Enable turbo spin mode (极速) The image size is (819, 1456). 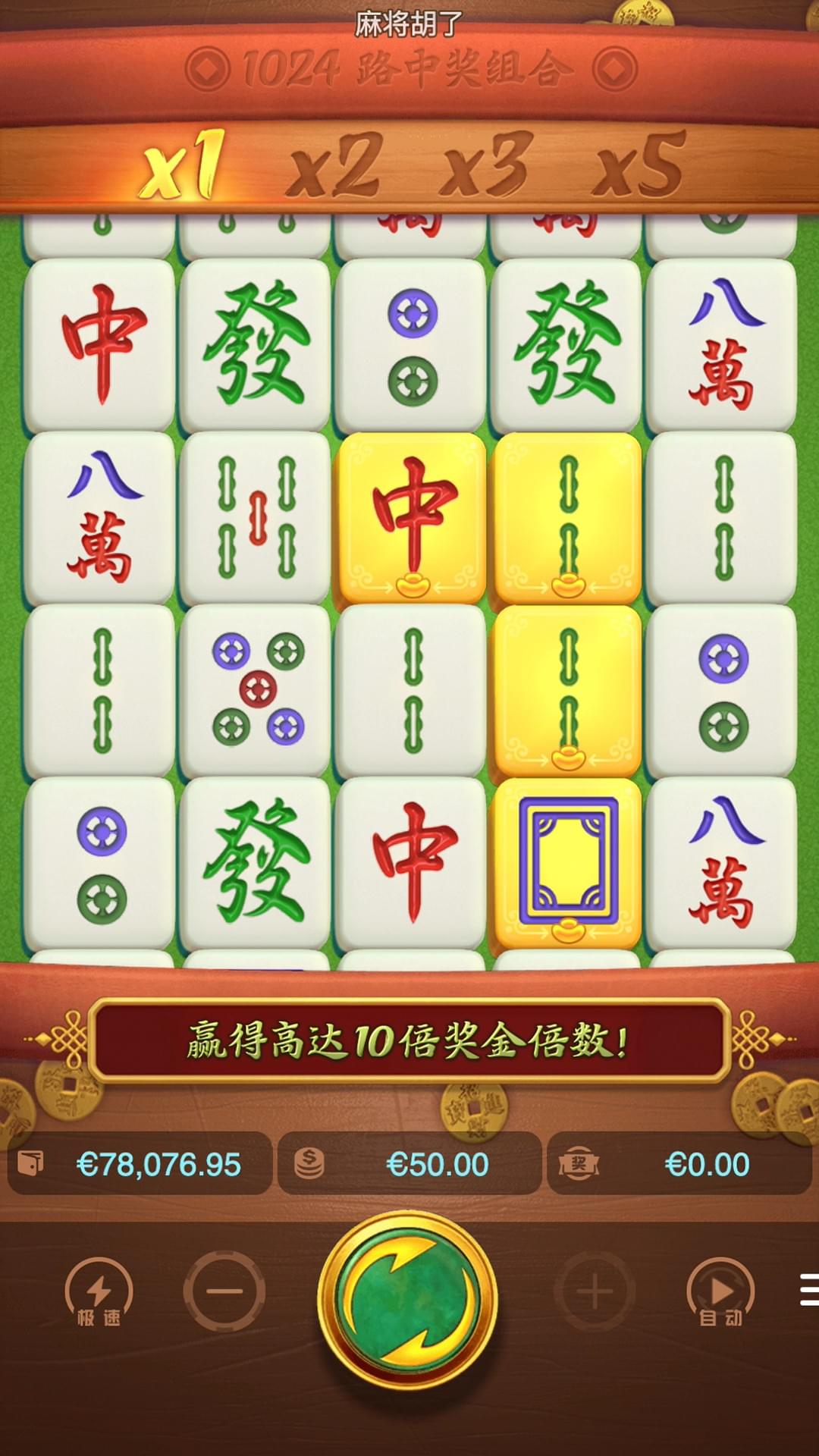point(99,1292)
